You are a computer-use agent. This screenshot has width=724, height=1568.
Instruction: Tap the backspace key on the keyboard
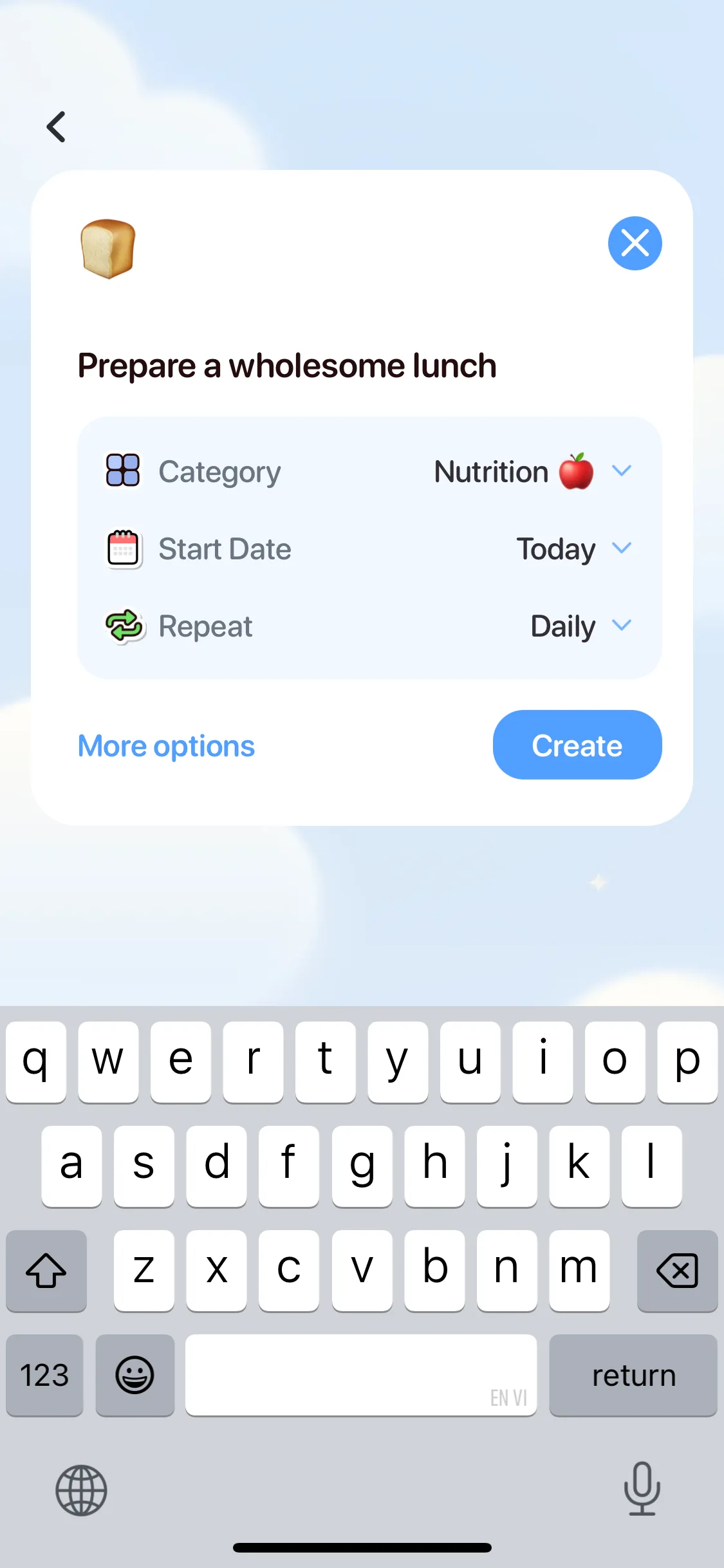tap(677, 1271)
